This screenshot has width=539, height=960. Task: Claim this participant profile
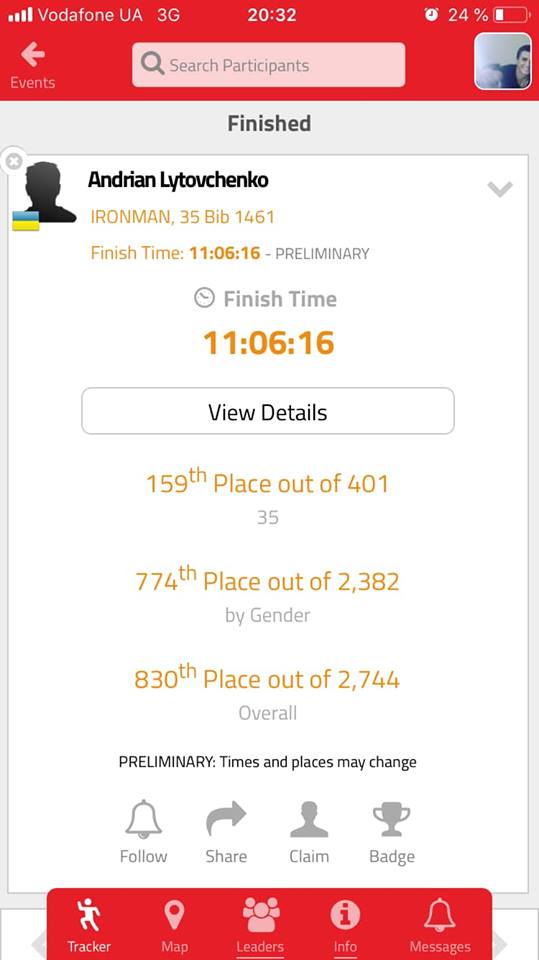coord(309,831)
